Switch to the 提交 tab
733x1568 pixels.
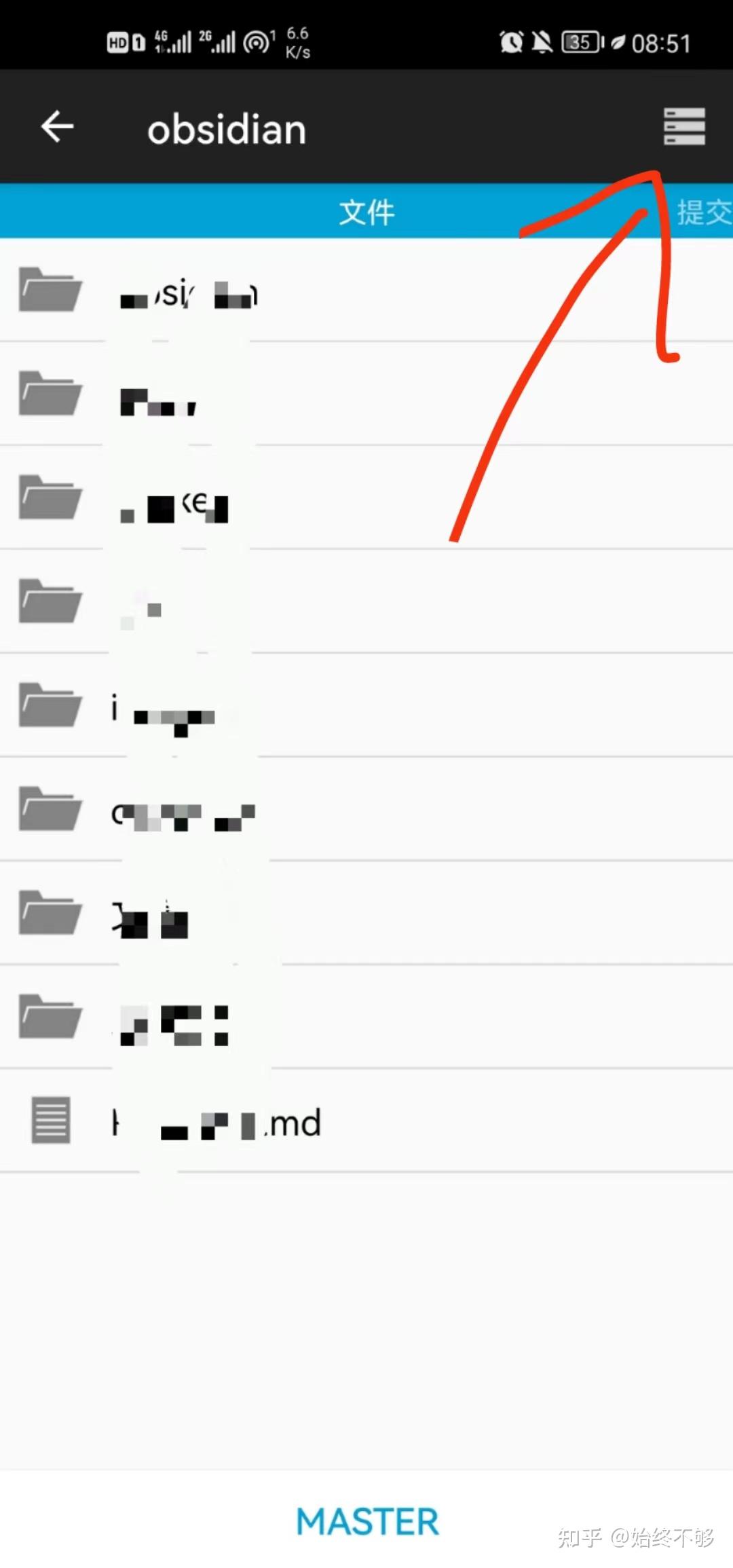[703, 212]
